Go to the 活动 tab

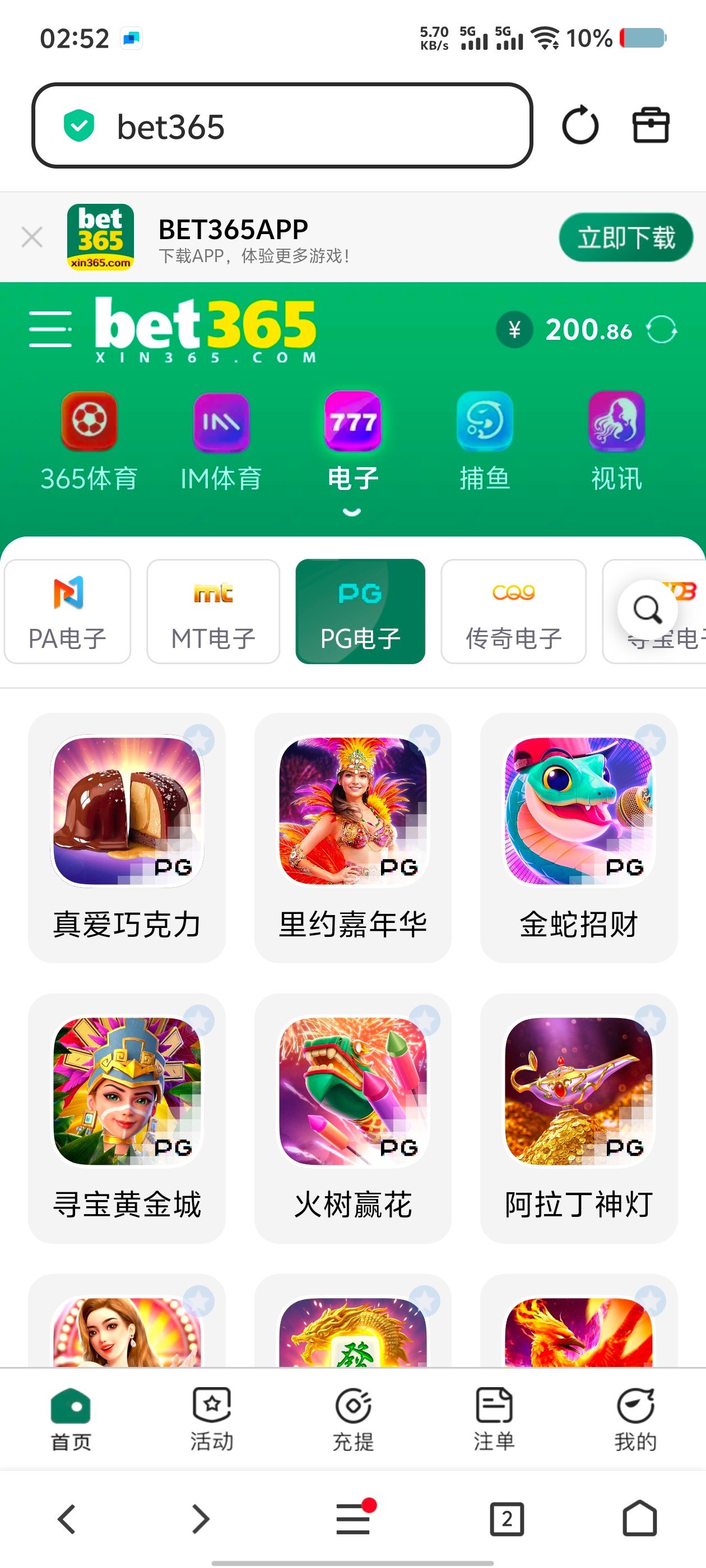tap(211, 1419)
